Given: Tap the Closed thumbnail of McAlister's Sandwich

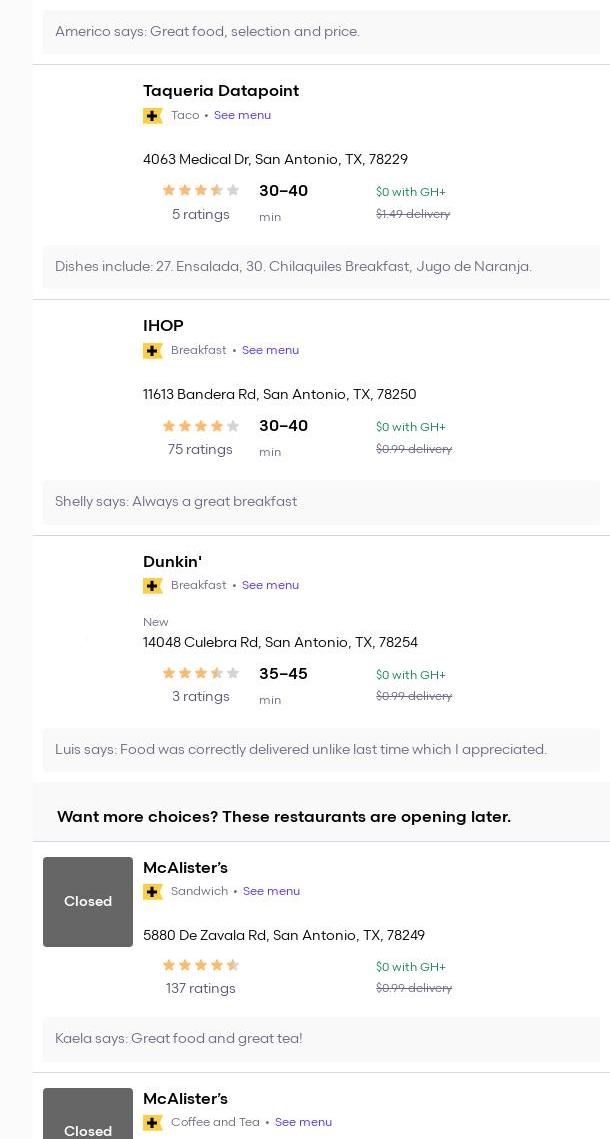Looking at the screenshot, I should tap(88, 901).
